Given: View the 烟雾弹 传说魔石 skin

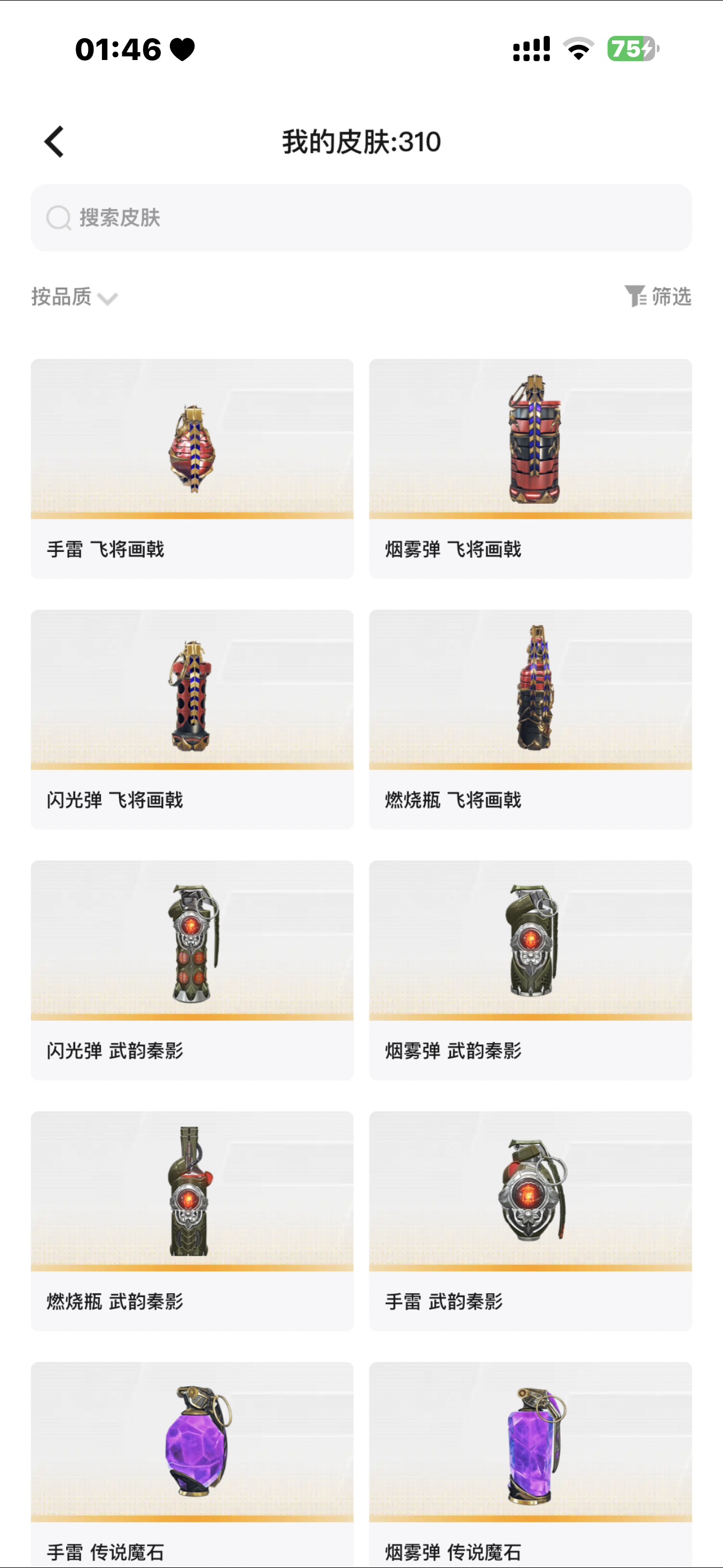Looking at the screenshot, I should [x=530, y=1461].
